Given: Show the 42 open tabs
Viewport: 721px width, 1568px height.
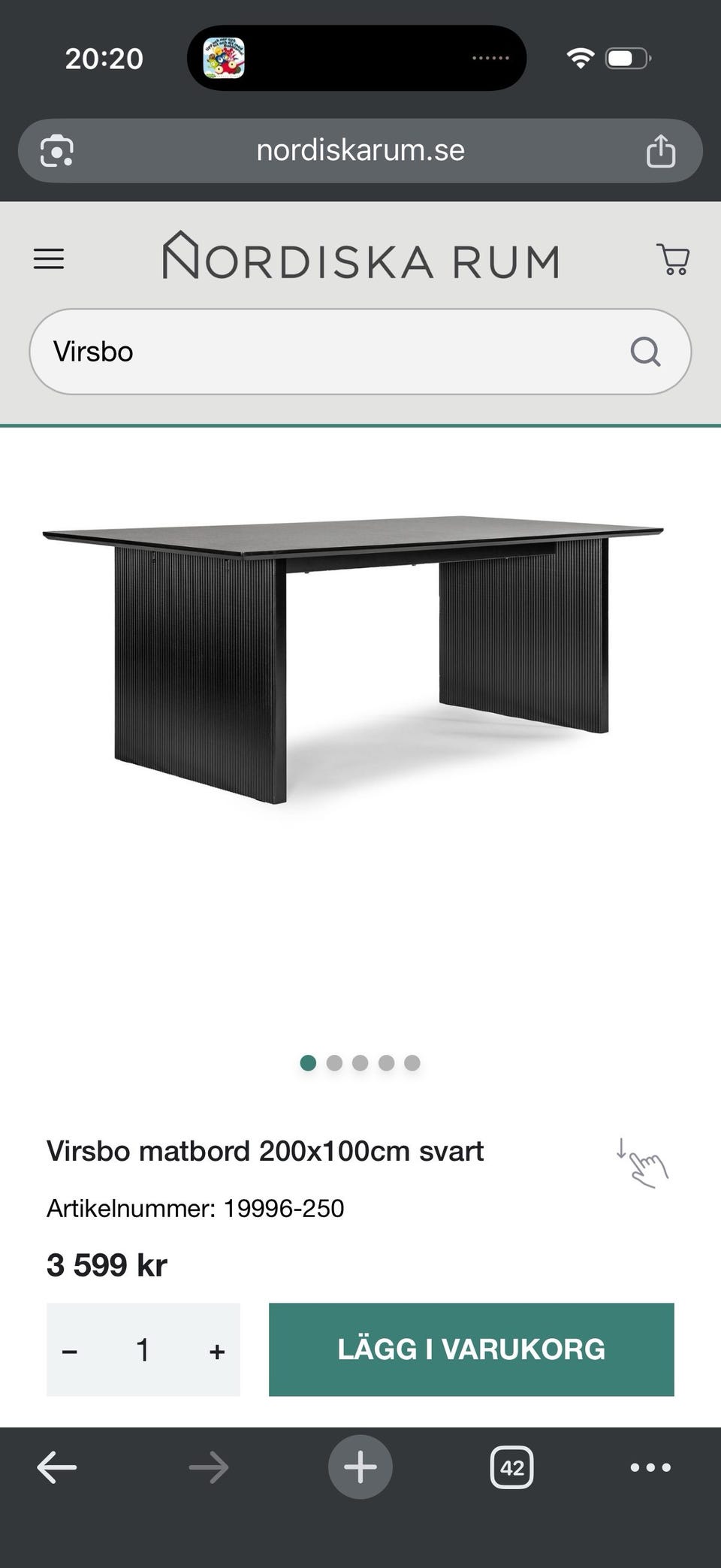Looking at the screenshot, I should click(x=511, y=1467).
